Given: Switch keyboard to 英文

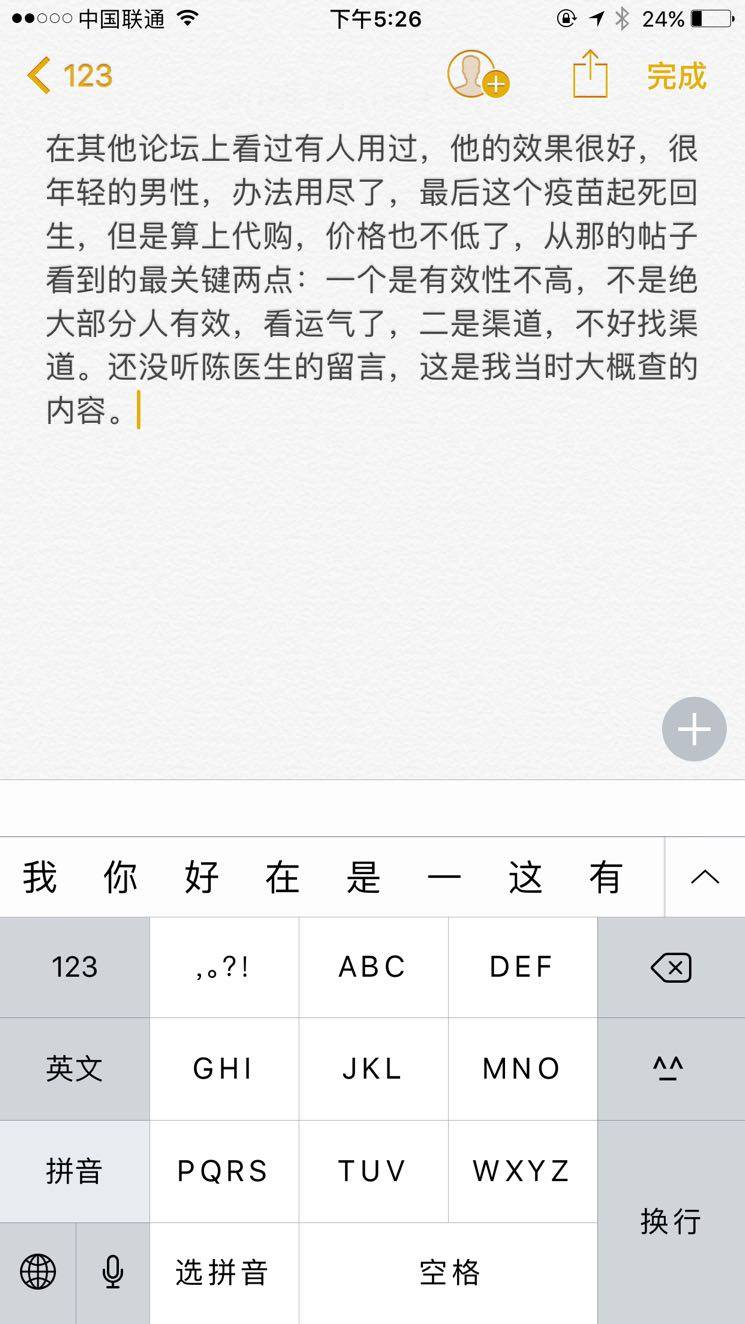Looking at the screenshot, I should click(x=75, y=1068).
